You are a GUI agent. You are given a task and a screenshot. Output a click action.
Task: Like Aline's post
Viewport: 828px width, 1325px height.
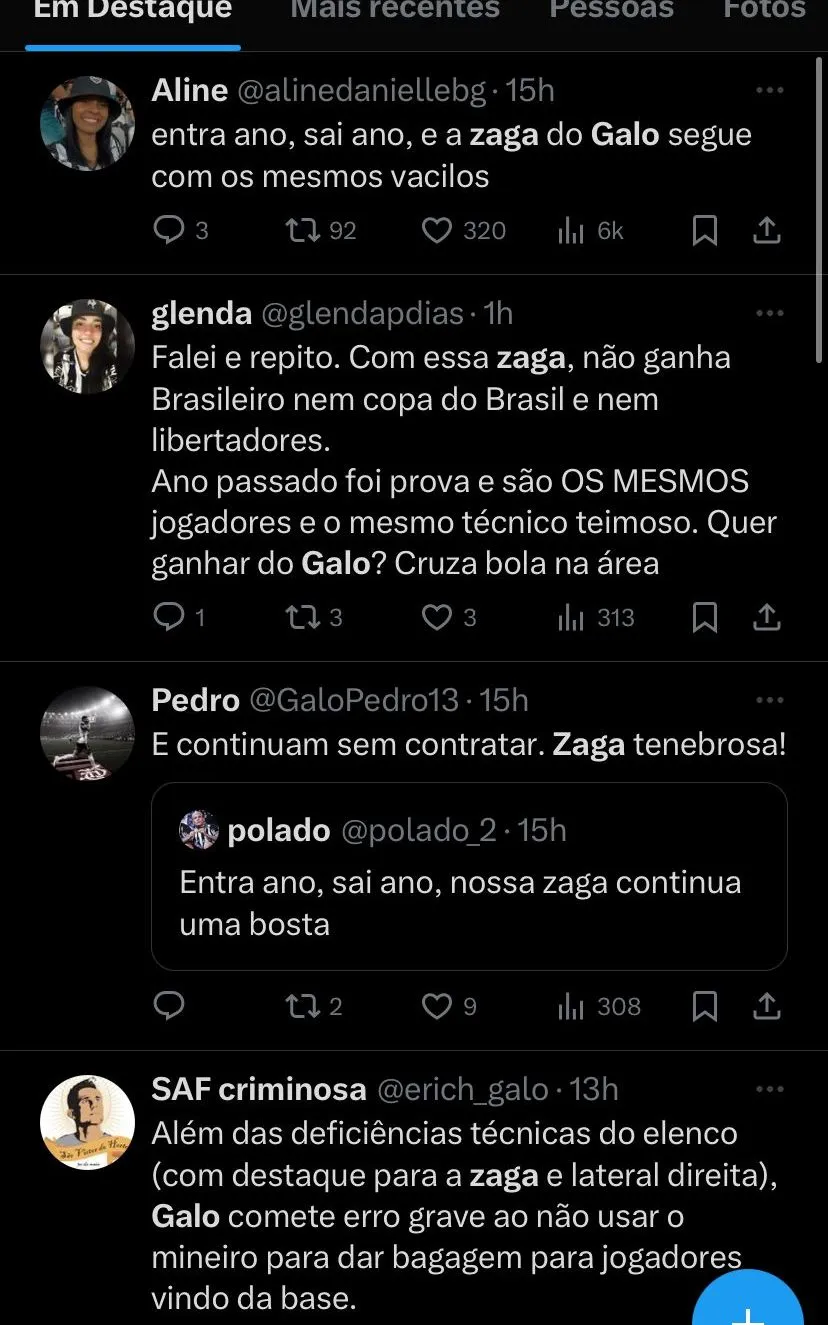[437, 231]
